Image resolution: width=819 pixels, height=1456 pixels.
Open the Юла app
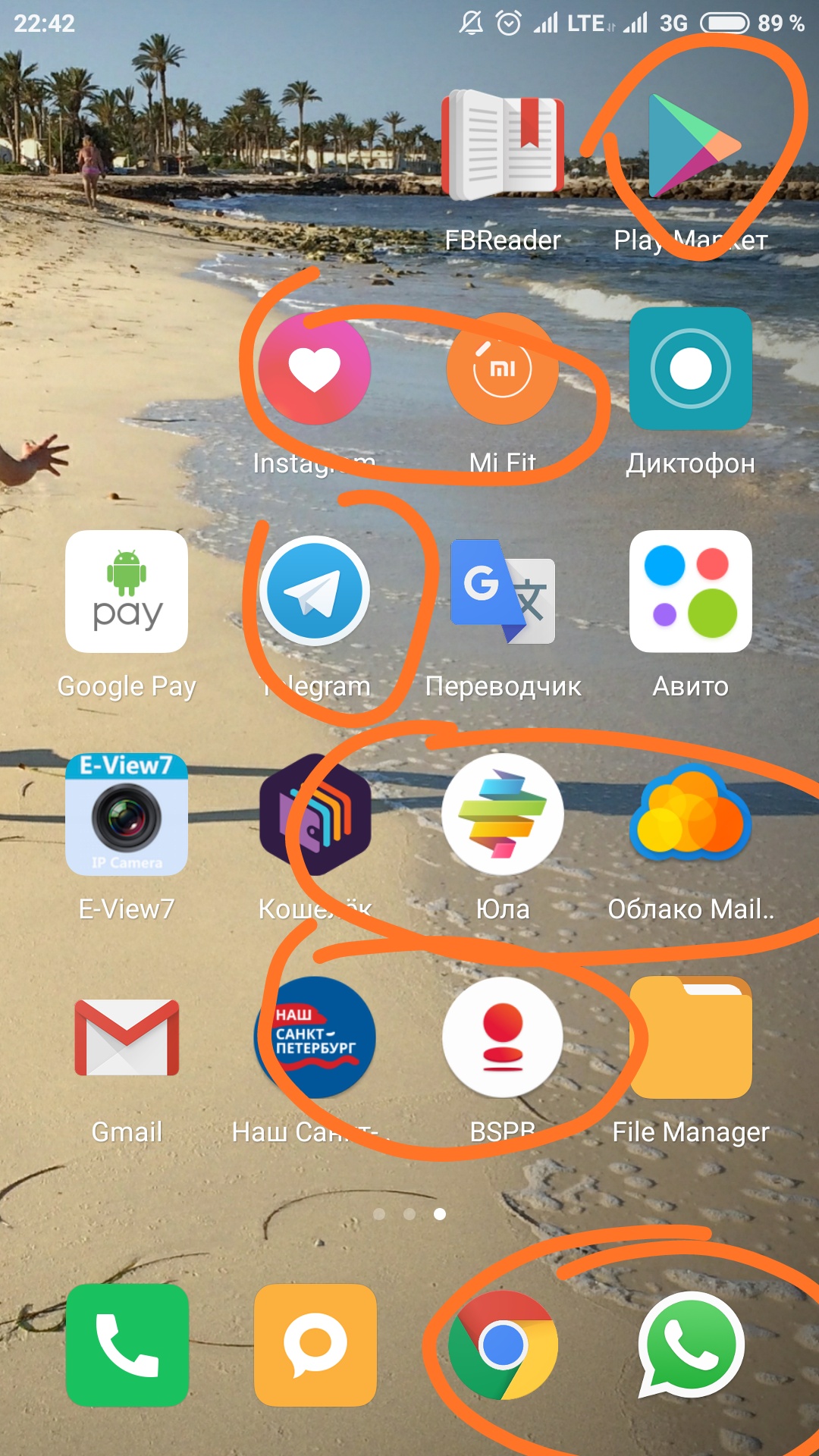pos(502,814)
